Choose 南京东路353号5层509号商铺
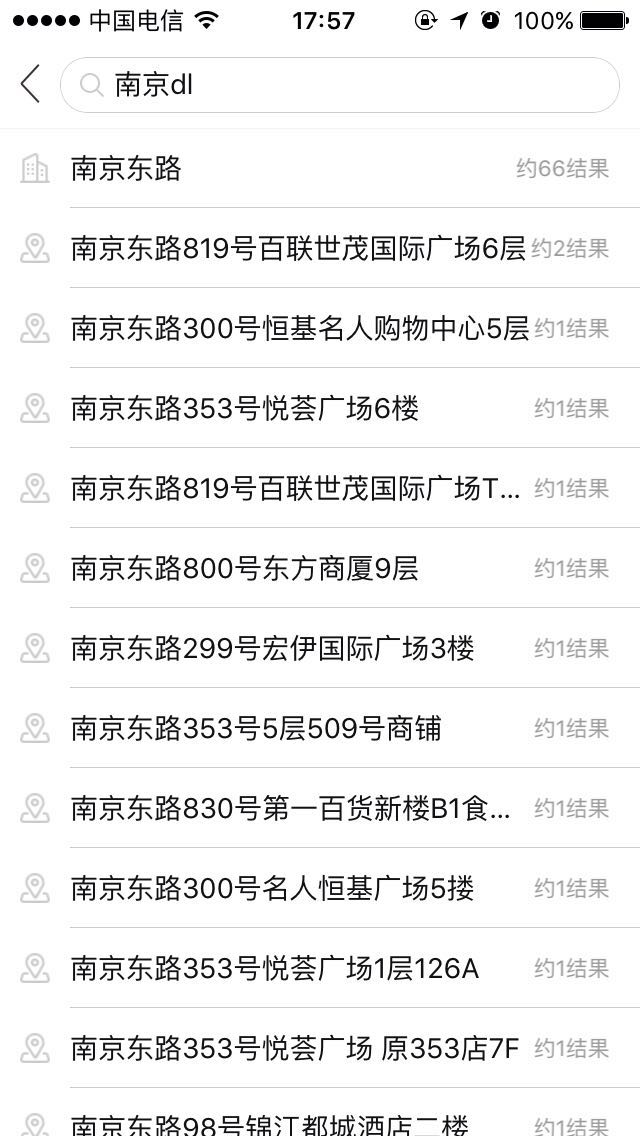Screen dimensions: 640x1136 coord(320,729)
